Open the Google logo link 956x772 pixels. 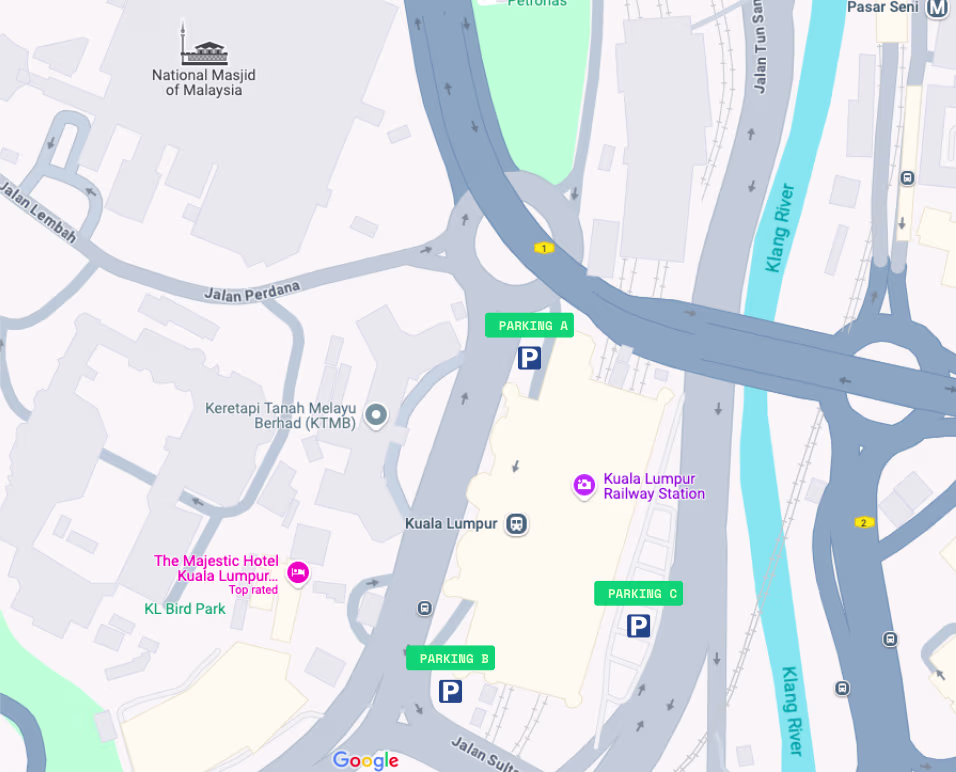click(365, 761)
